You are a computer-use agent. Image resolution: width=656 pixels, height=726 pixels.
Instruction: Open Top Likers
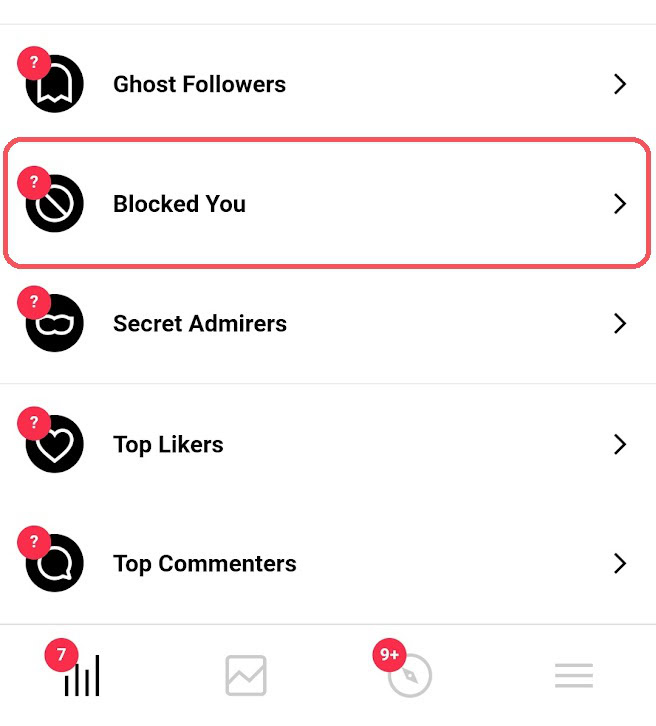tap(327, 444)
